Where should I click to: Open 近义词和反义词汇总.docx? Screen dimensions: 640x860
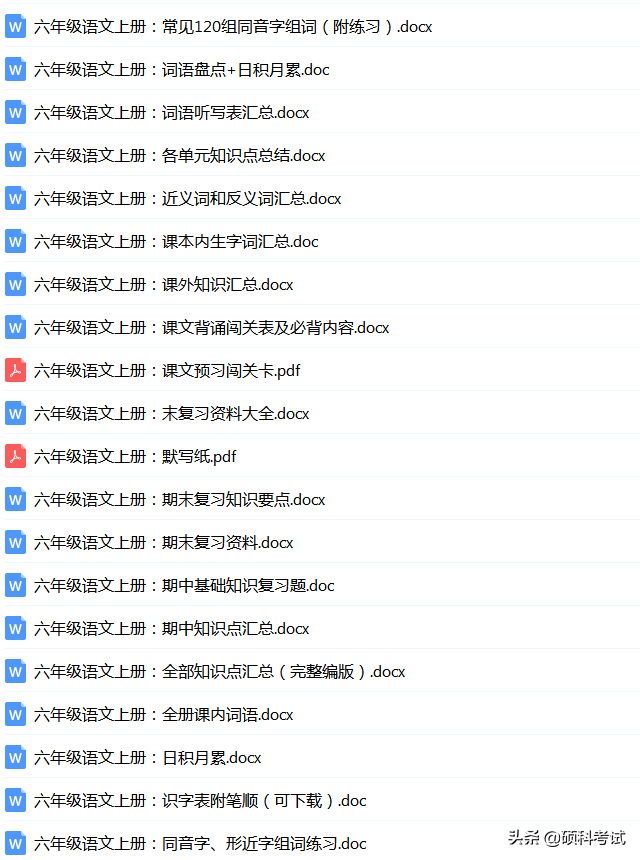187,199
